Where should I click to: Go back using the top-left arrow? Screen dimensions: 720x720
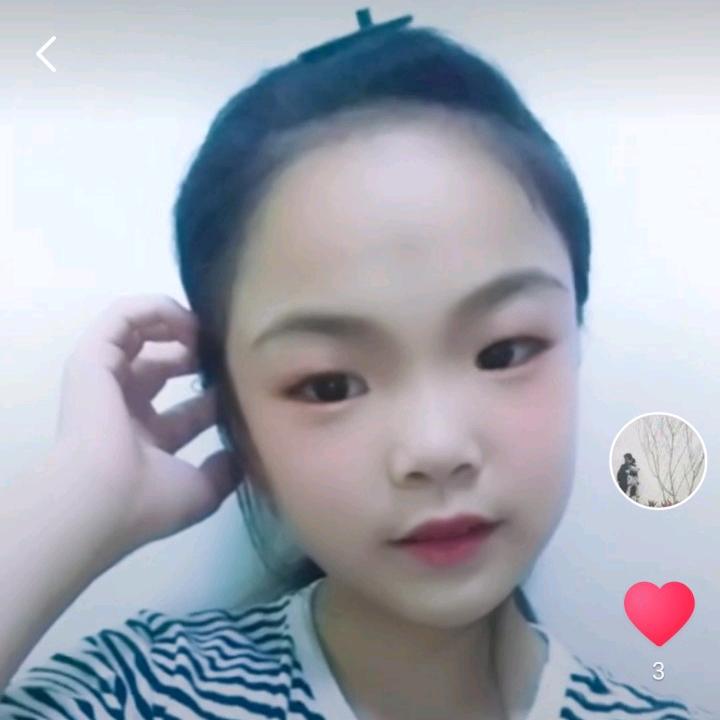[46, 54]
